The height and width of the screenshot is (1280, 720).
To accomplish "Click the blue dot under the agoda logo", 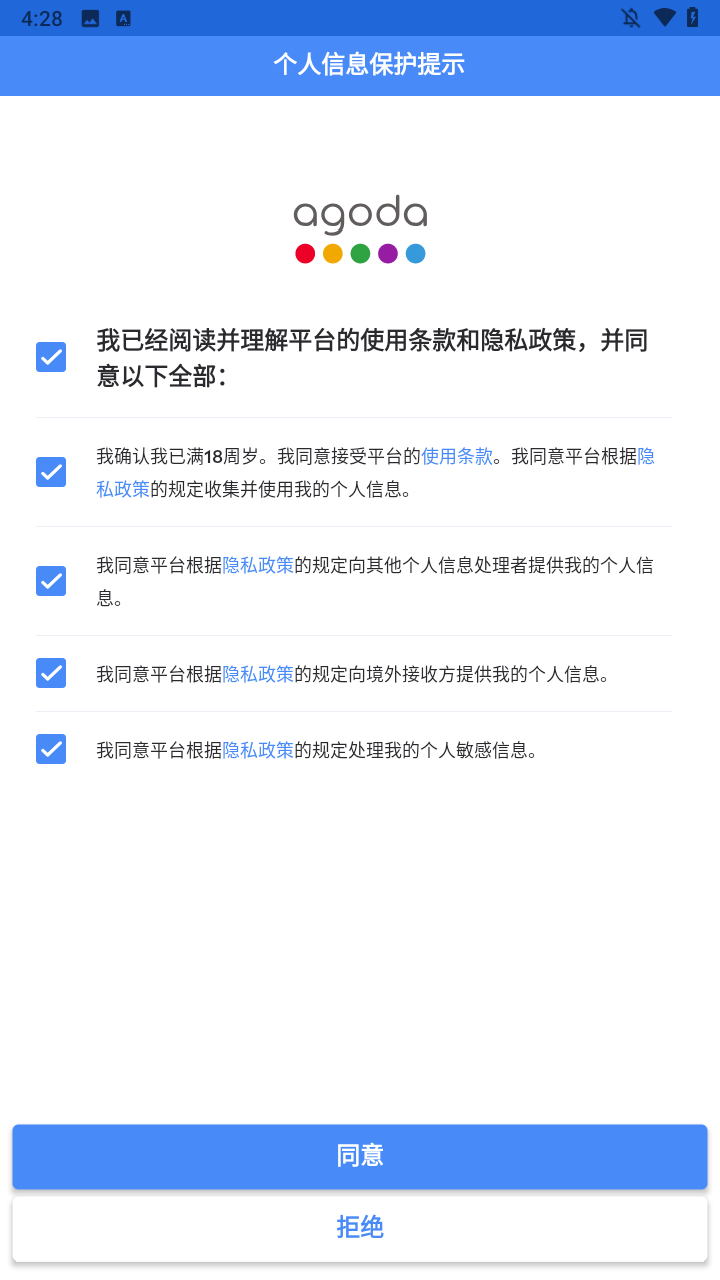I will click(x=415, y=253).
